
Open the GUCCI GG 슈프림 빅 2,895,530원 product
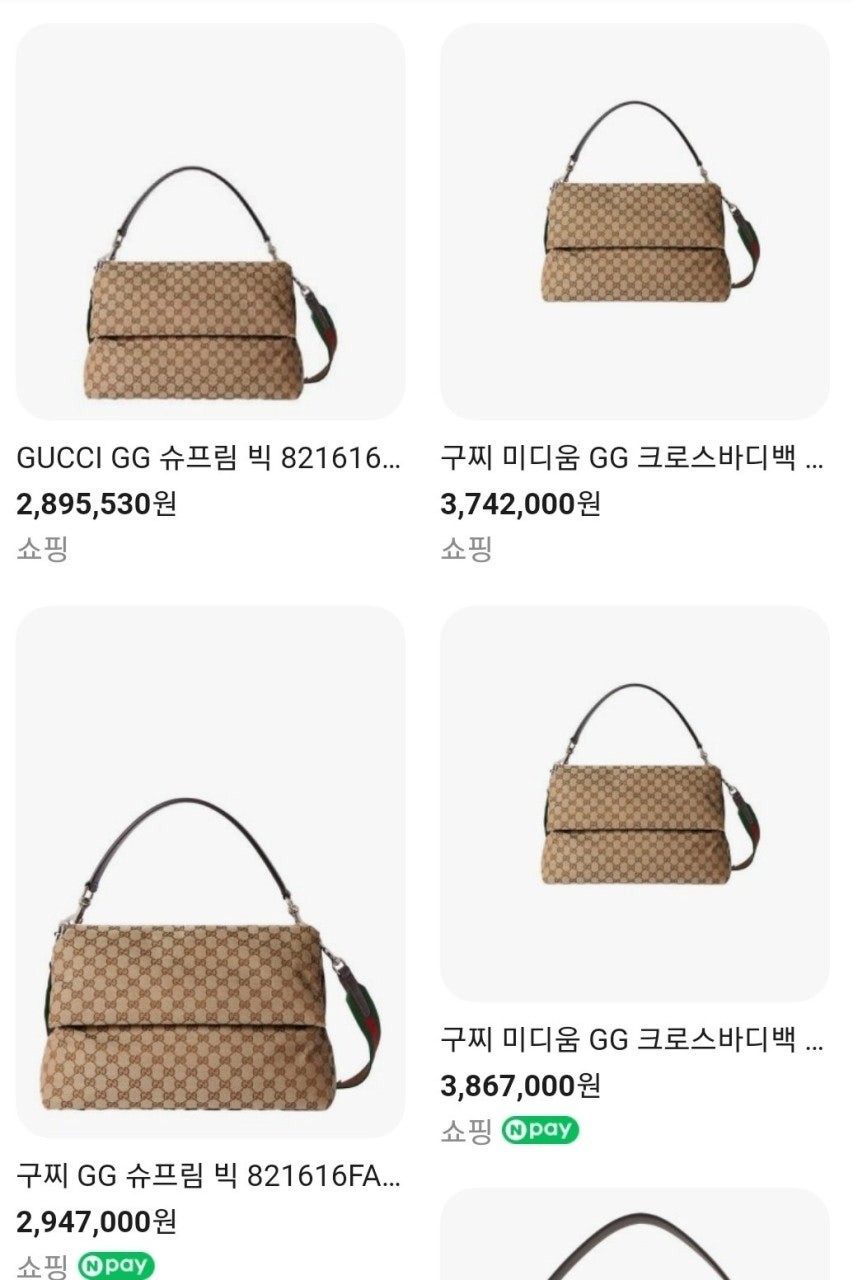[210, 222]
